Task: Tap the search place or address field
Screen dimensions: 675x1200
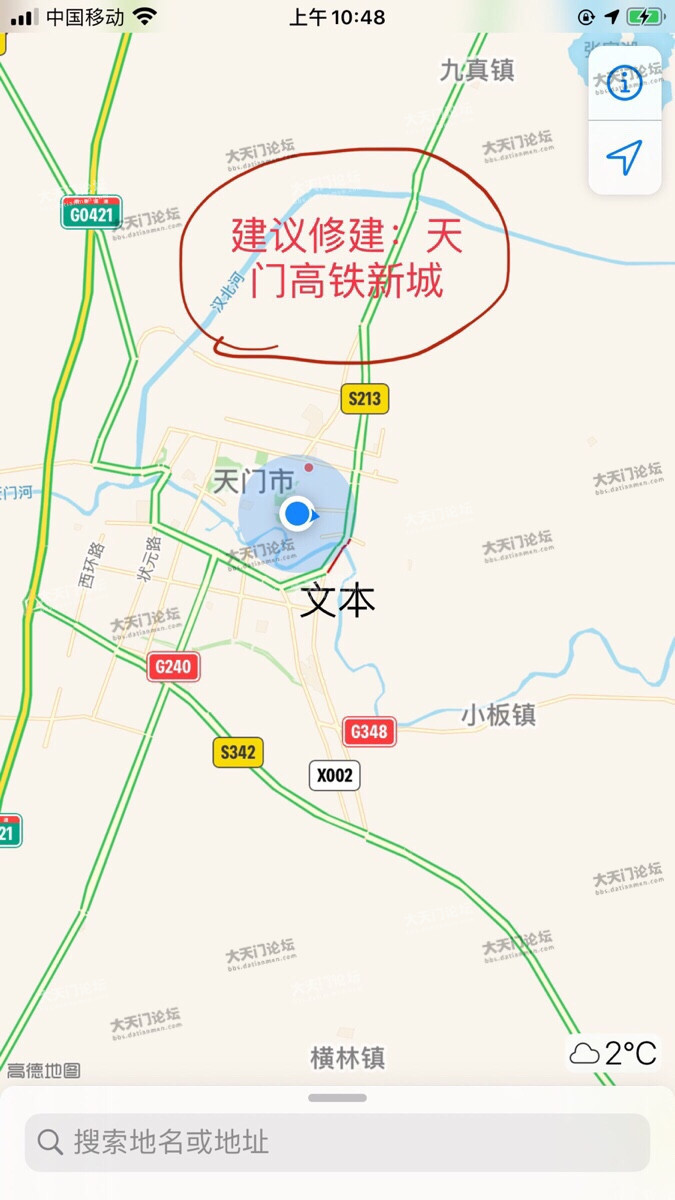Action: point(337,1142)
